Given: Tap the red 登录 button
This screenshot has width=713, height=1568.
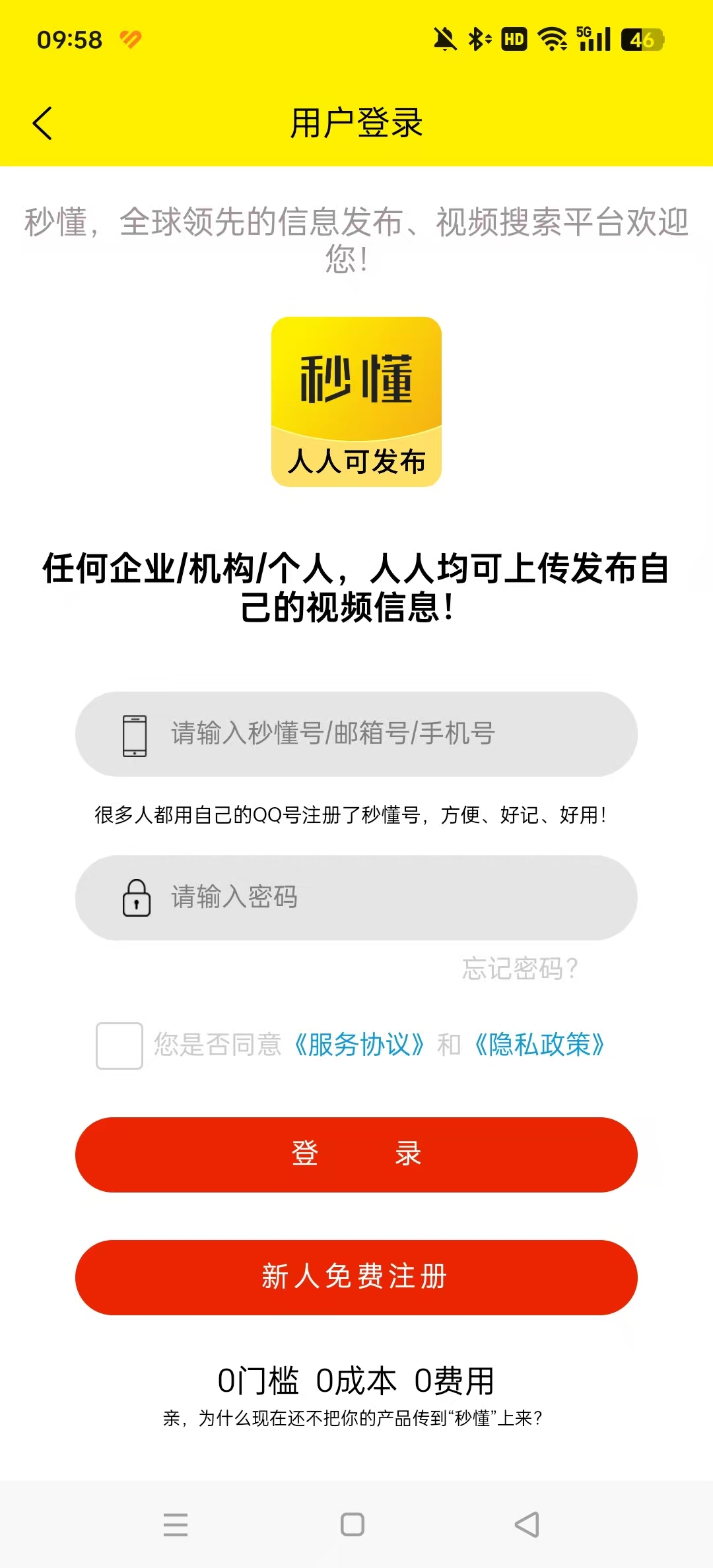Looking at the screenshot, I should 356,1154.
